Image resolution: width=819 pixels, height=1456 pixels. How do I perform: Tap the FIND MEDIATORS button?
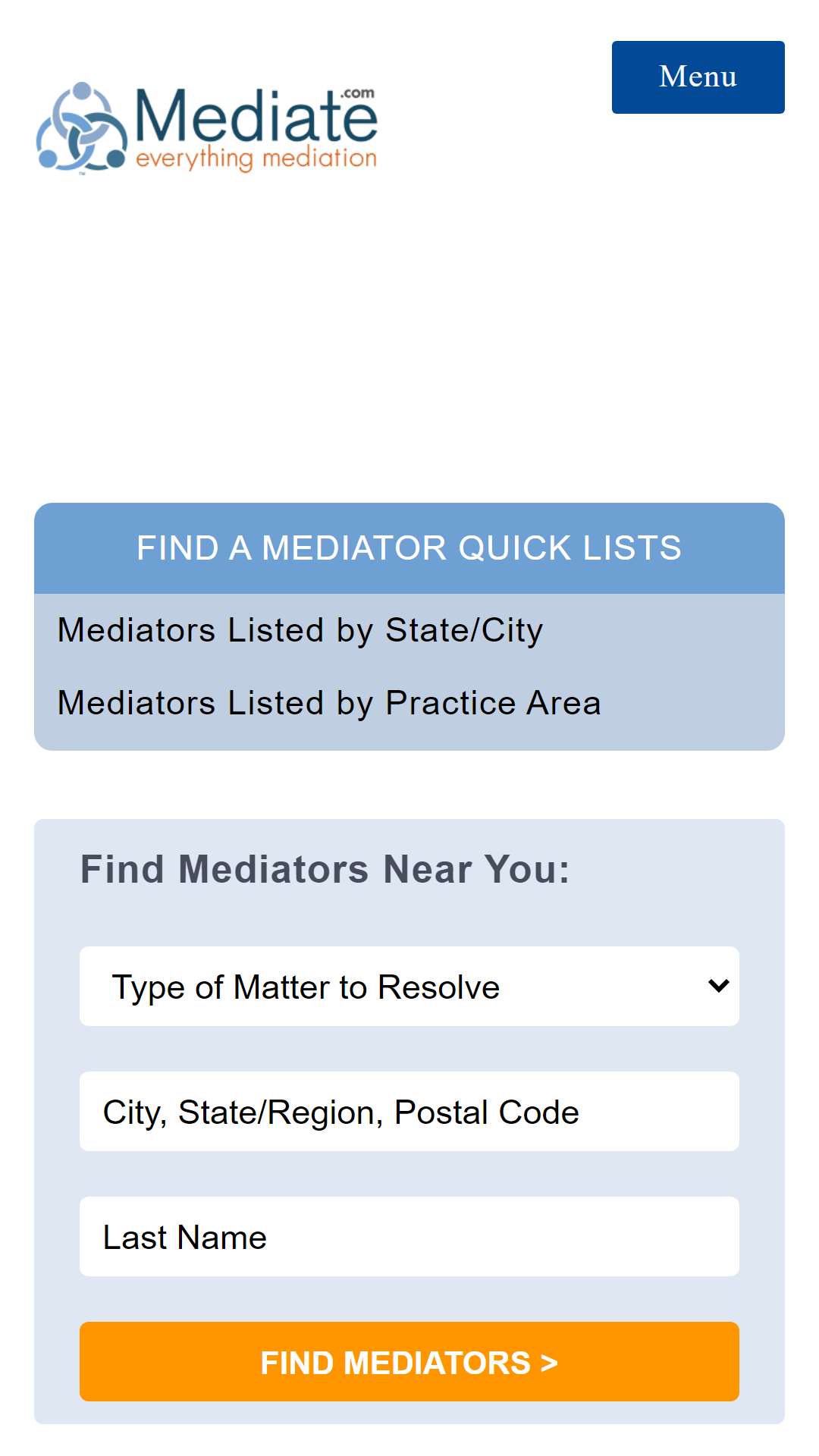tap(409, 1361)
